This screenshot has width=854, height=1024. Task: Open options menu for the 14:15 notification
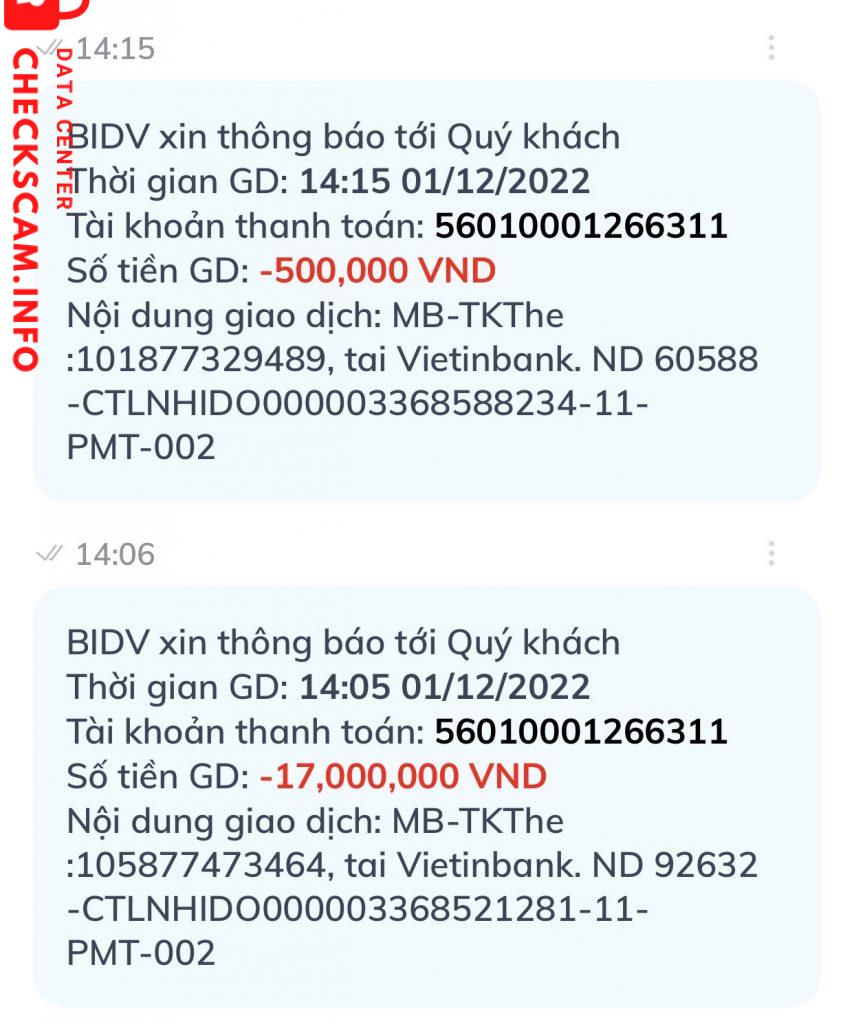[771, 48]
